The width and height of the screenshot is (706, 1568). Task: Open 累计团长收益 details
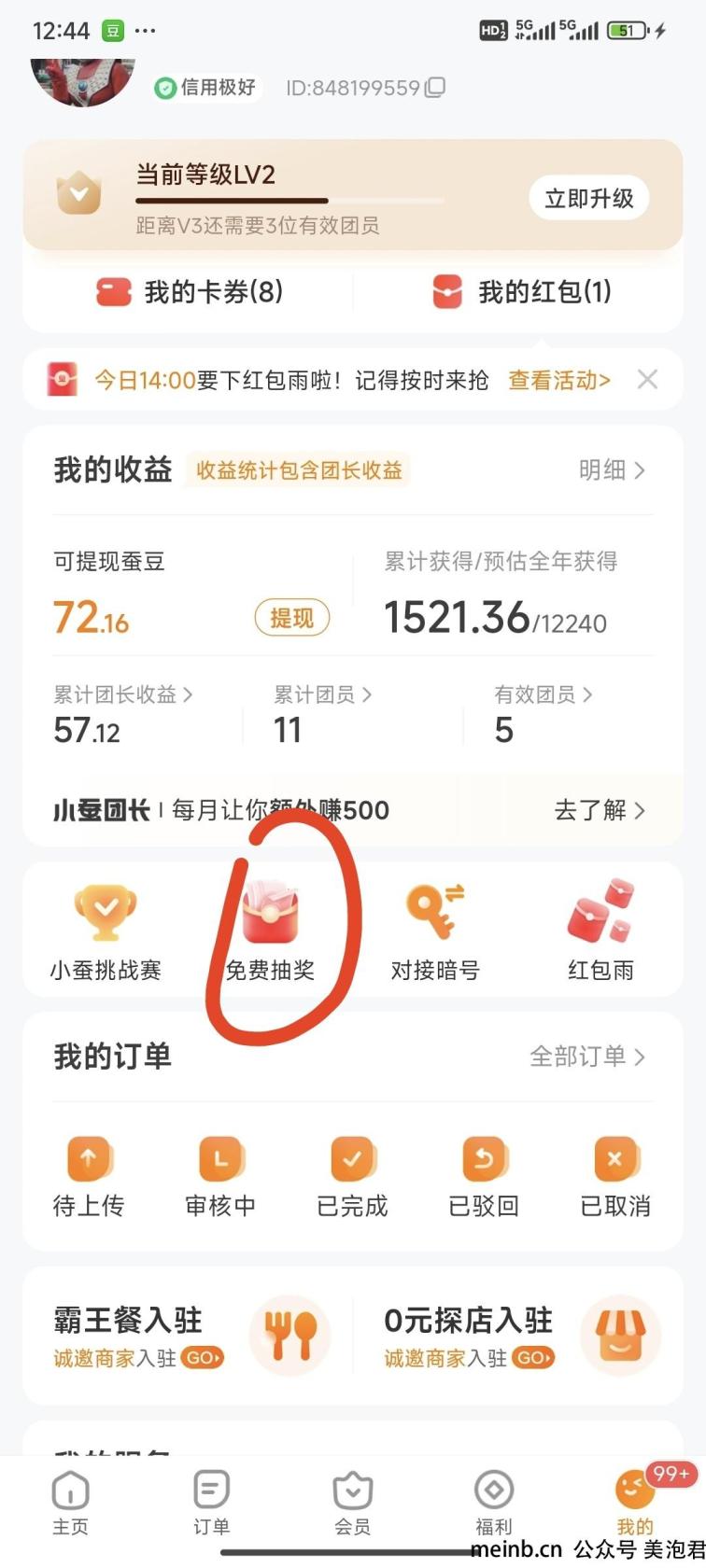[x=122, y=694]
